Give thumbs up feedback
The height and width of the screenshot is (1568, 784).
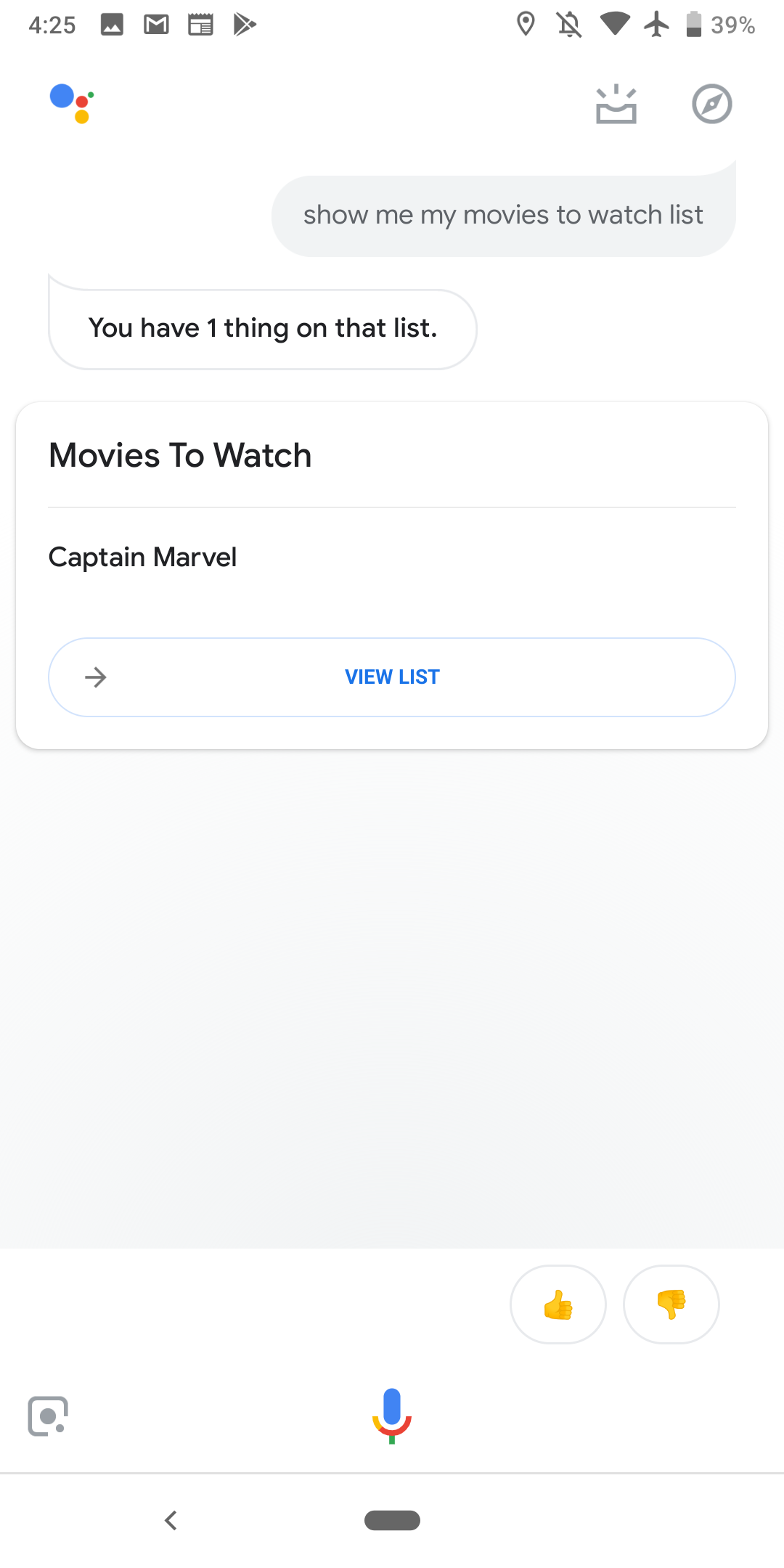[558, 1304]
